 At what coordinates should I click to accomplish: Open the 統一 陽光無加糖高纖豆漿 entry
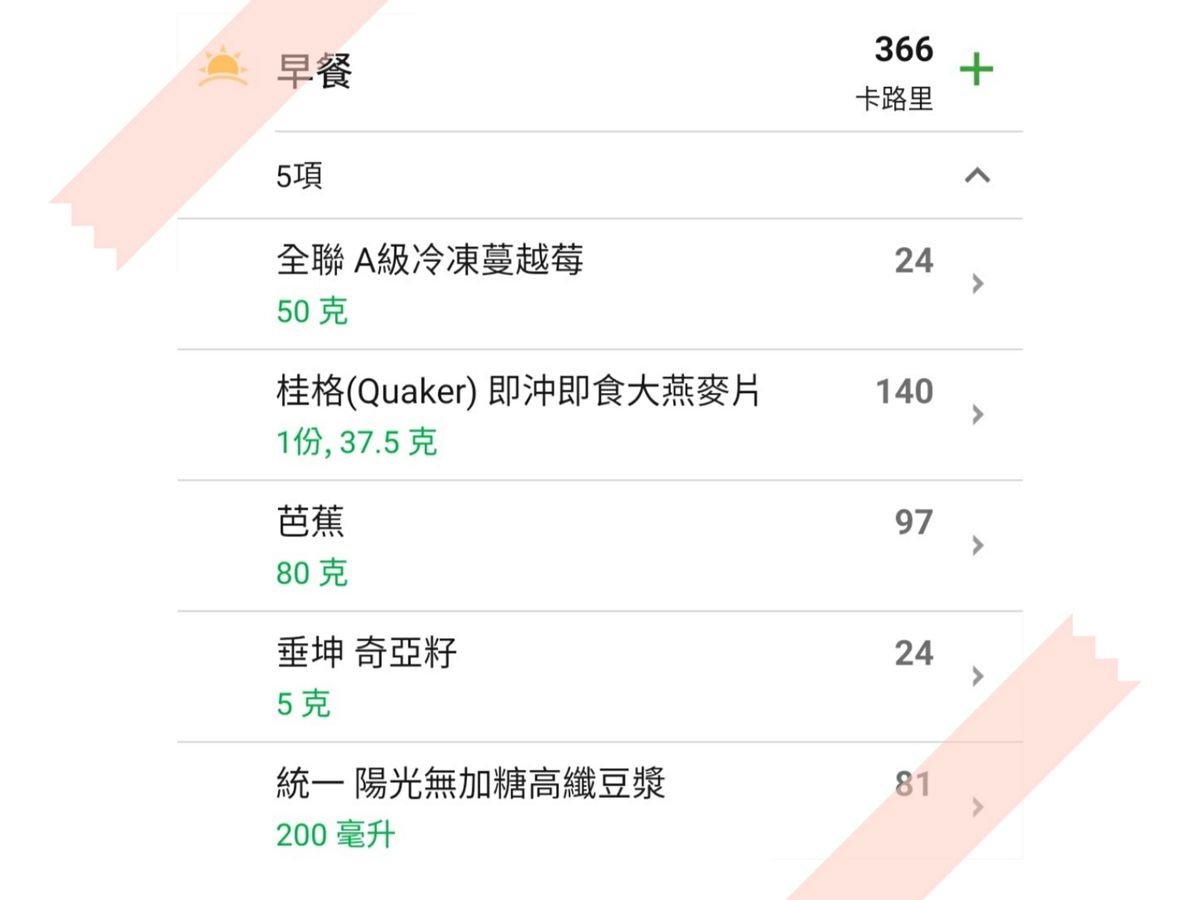[600, 806]
